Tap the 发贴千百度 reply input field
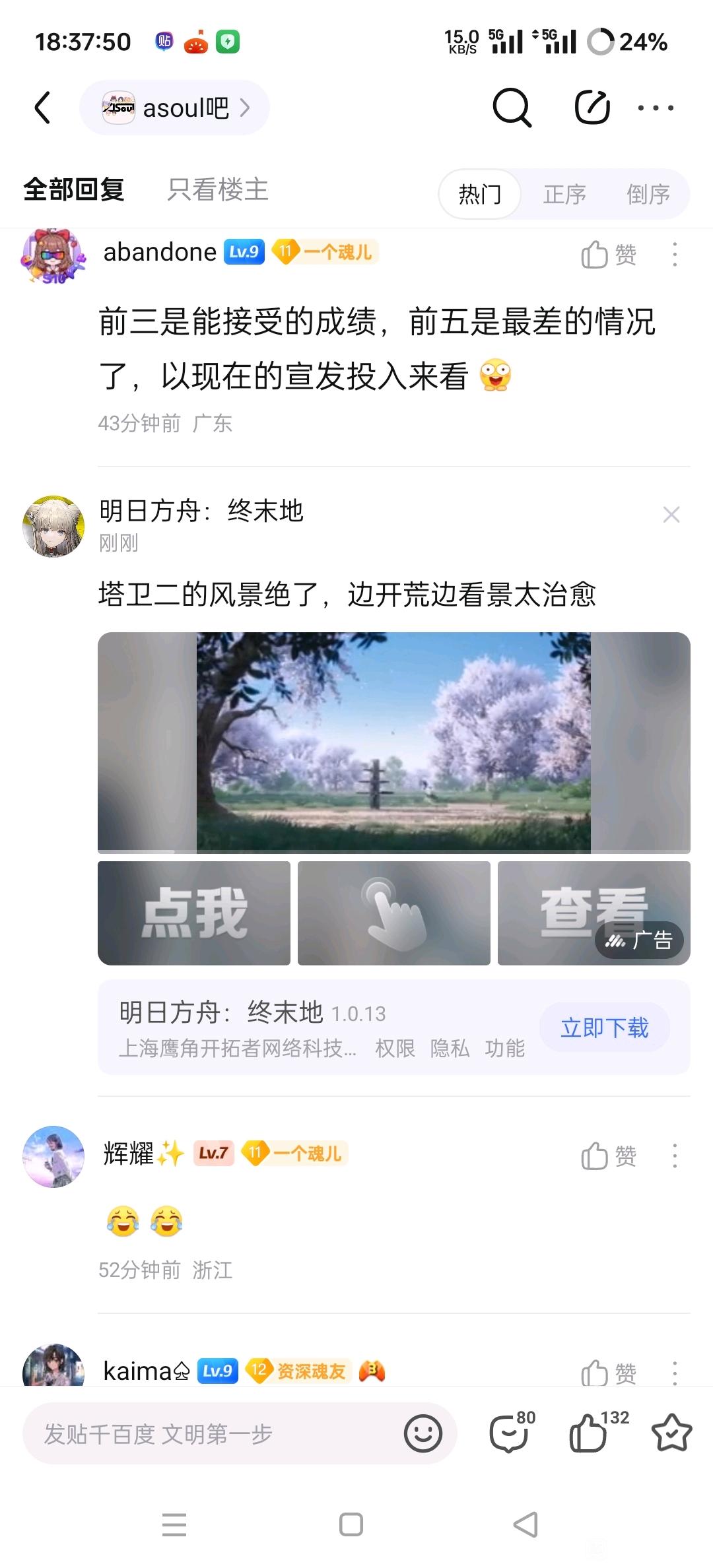The height and width of the screenshot is (1568, 713). (x=211, y=1433)
